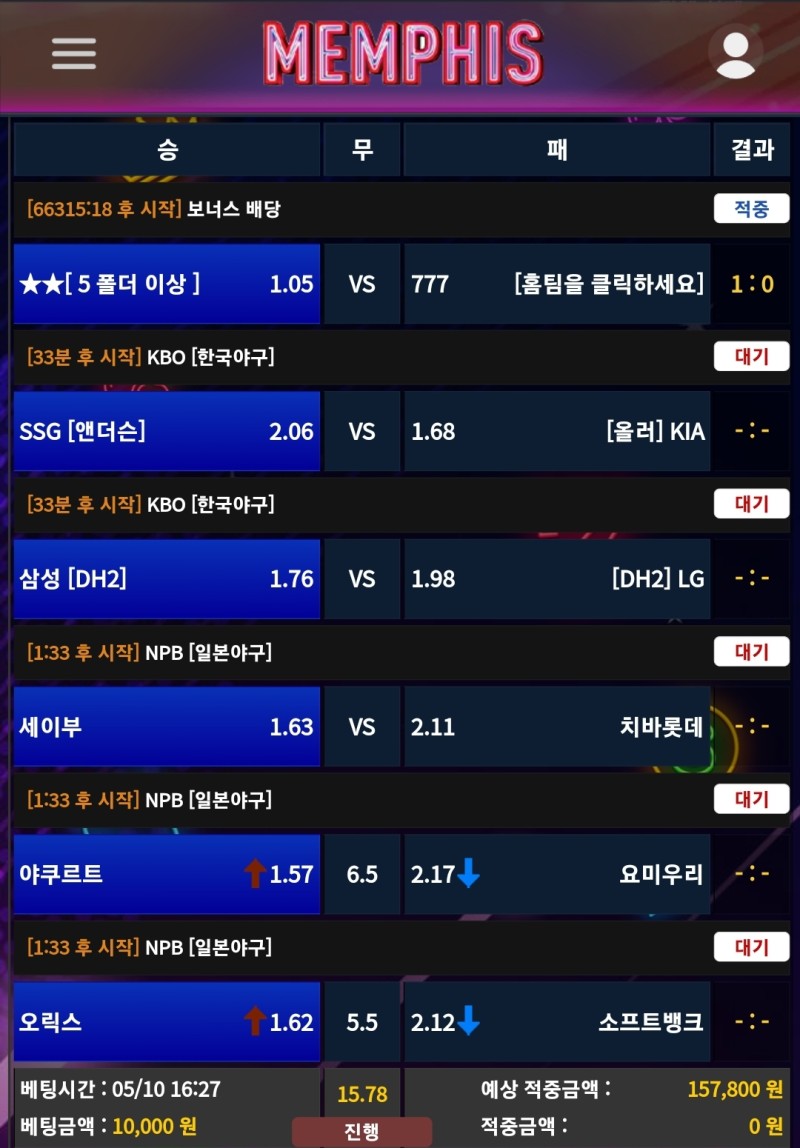Screen dimensions: 800x1148
Task: Pick 치바롯데 2.11 odds
Action: [557, 727]
